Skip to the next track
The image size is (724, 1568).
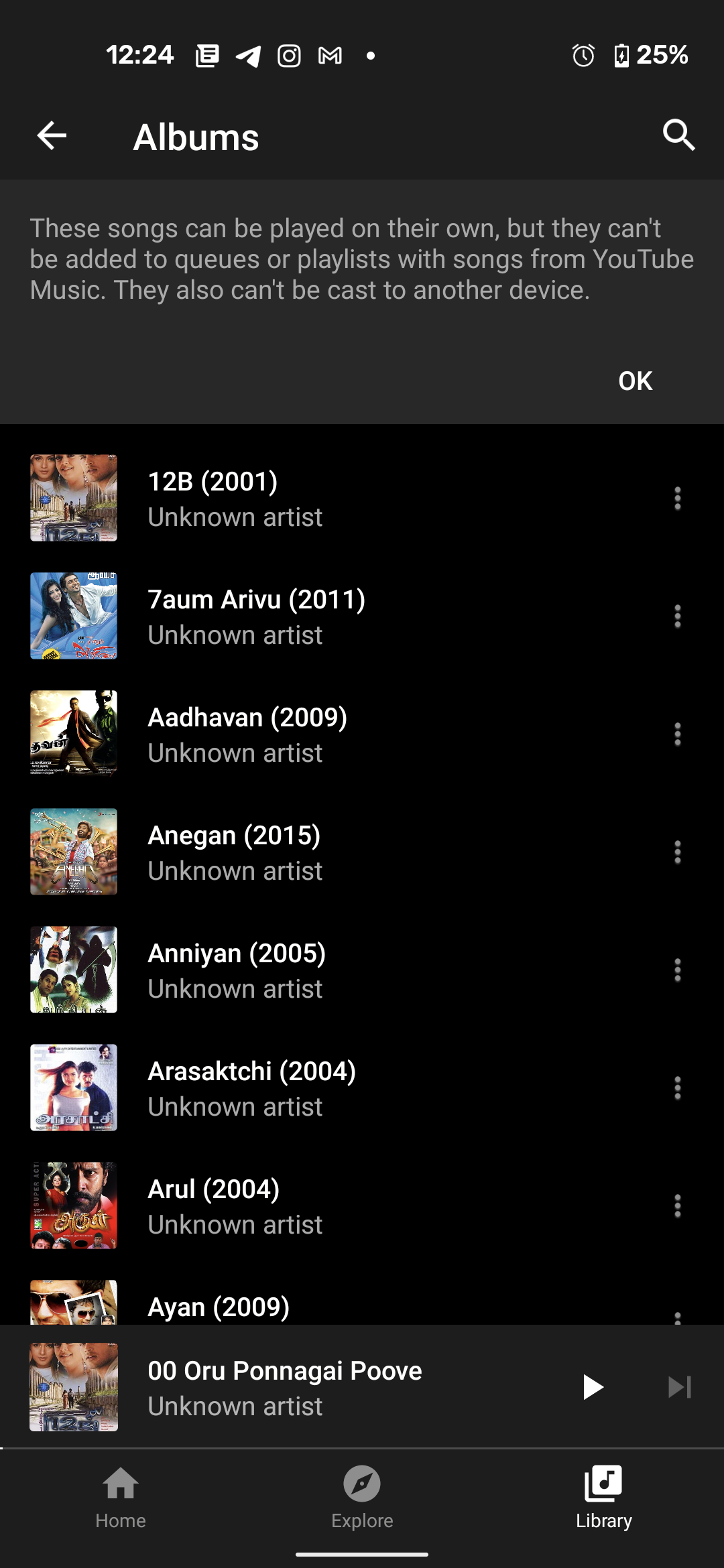coord(679,1387)
